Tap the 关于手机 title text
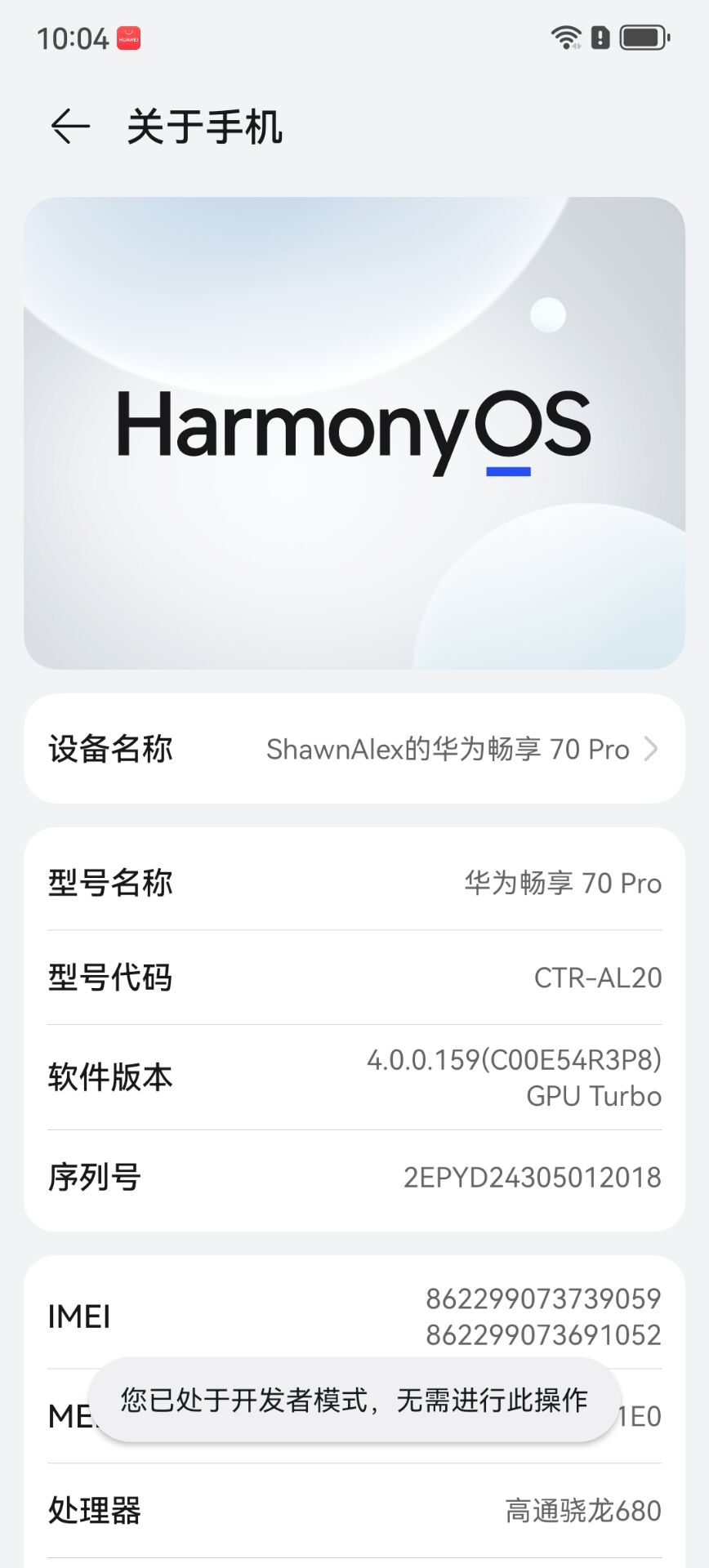 pyautogui.click(x=204, y=127)
